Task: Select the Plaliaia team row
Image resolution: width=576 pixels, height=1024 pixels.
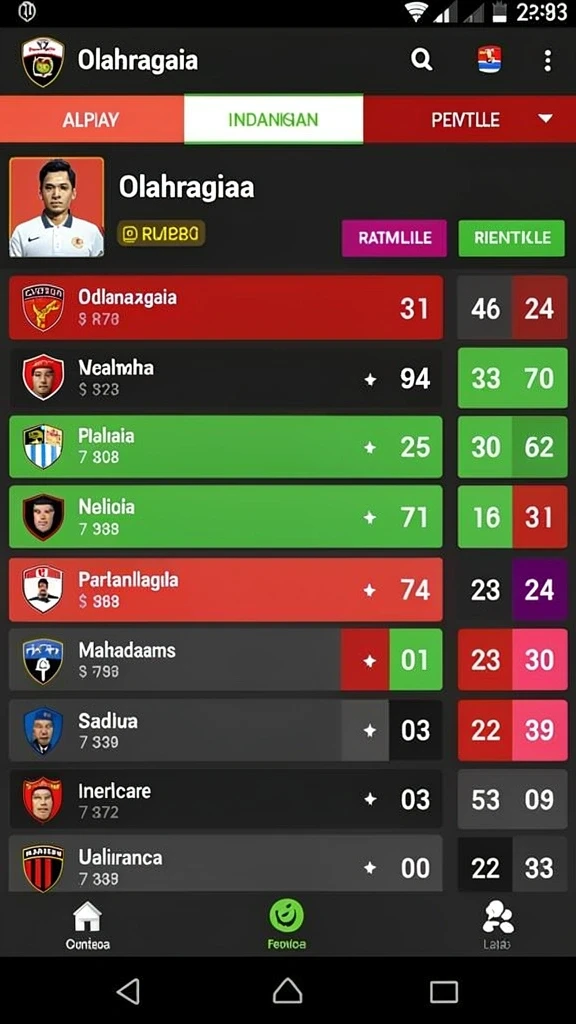Action: click(226, 447)
